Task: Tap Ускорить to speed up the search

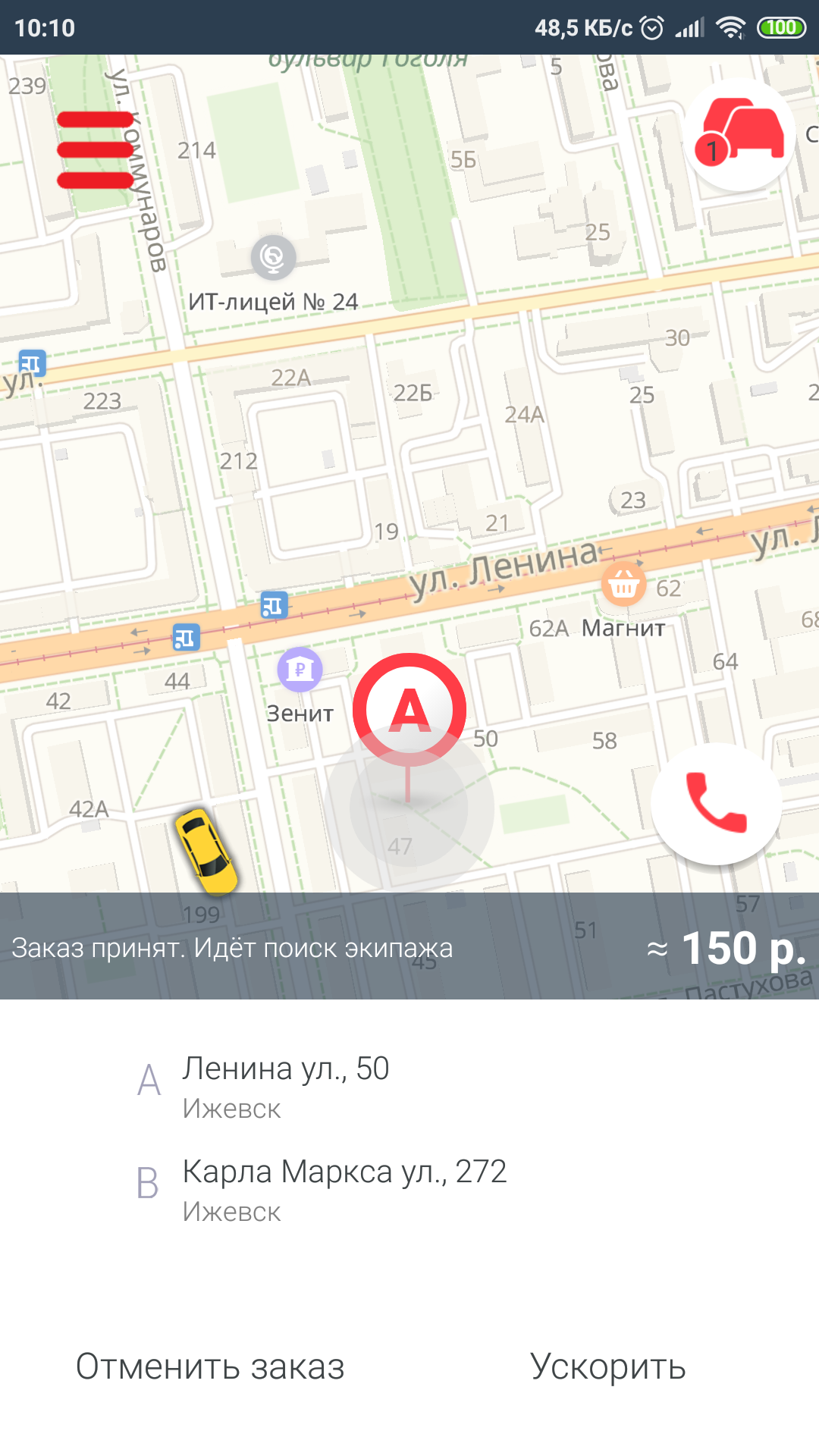Action: point(607,1367)
